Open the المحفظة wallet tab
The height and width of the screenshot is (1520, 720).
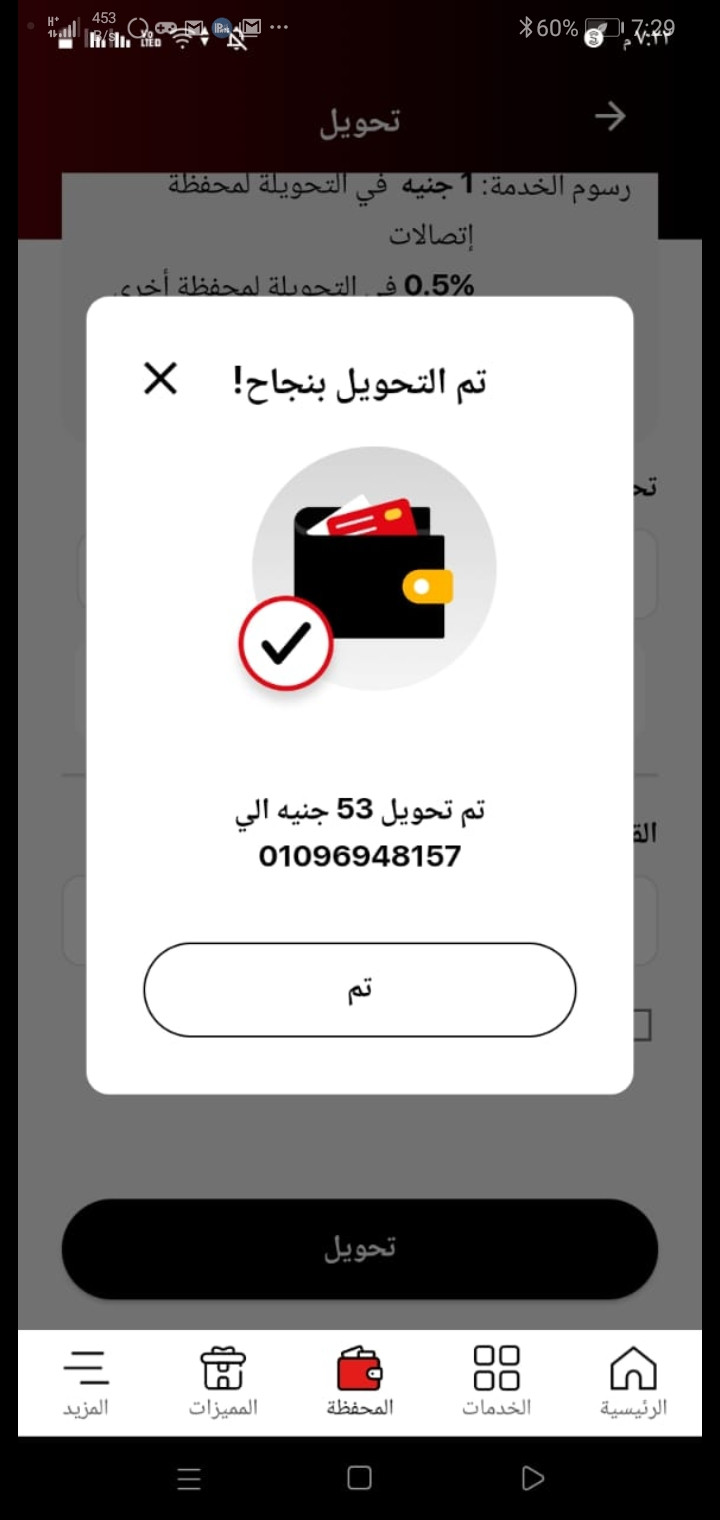[360, 1381]
